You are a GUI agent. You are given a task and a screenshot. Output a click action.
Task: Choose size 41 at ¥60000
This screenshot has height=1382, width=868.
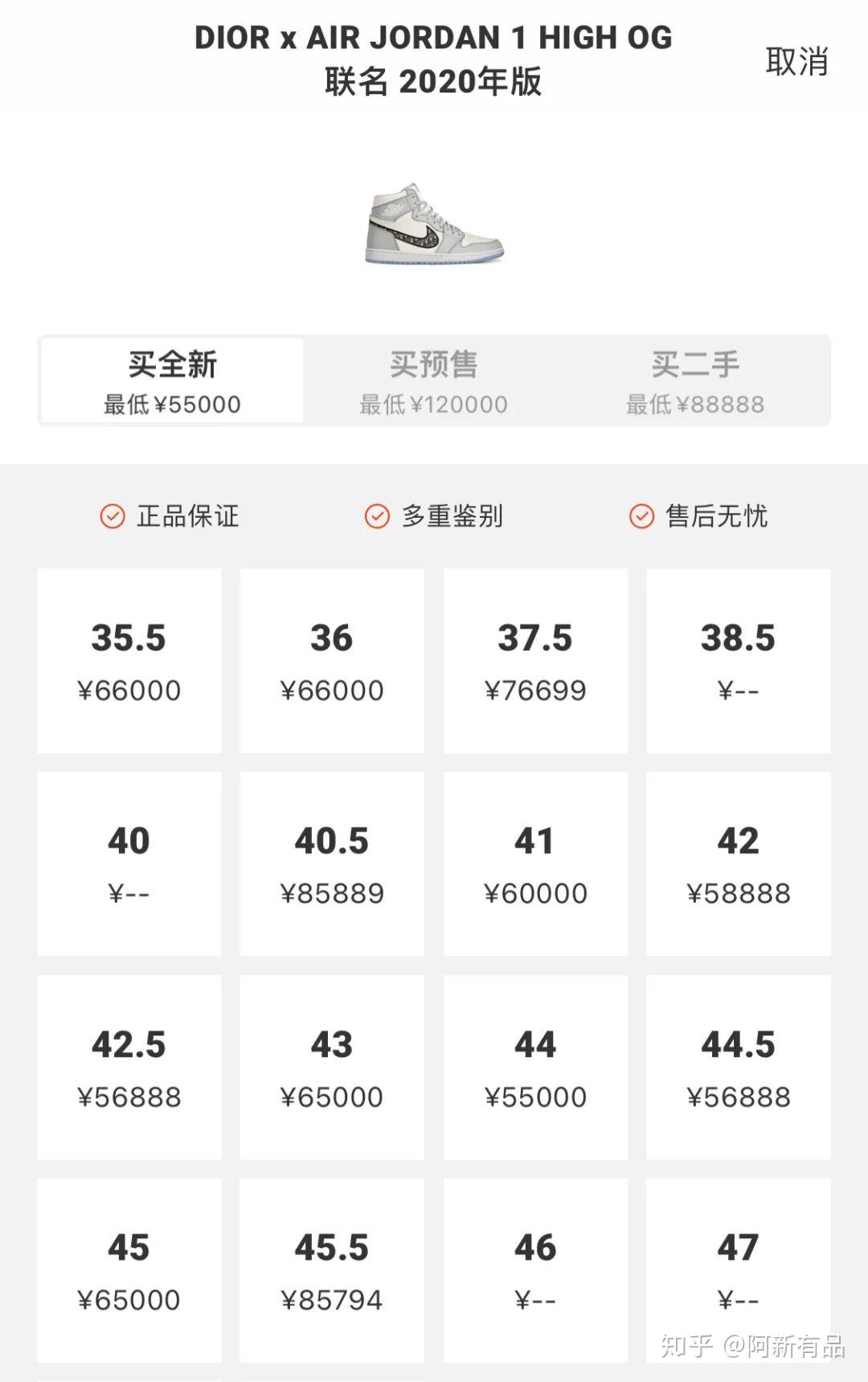pos(535,864)
